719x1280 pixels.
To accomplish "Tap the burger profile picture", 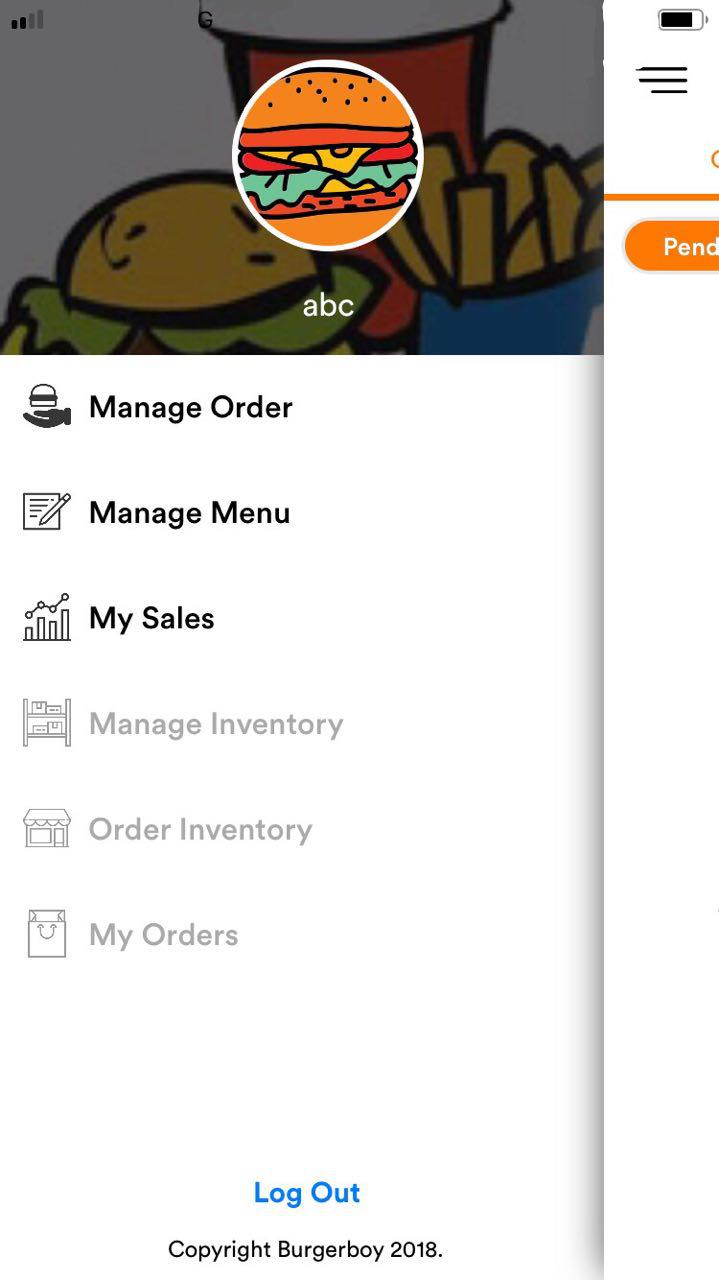I will pos(328,156).
